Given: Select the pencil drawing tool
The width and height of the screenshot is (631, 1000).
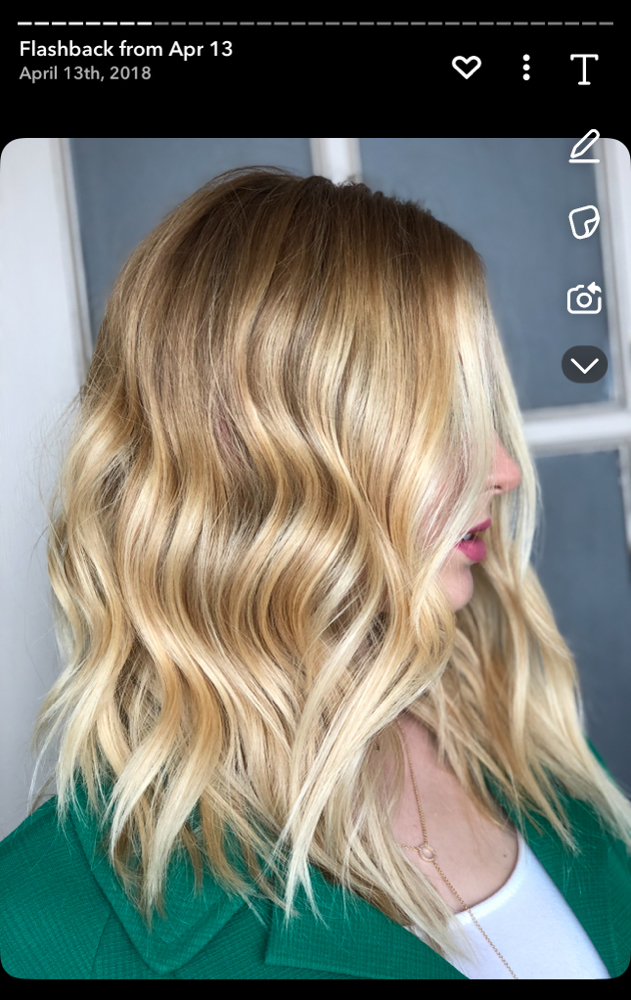Looking at the screenshot, I should coord(584,147).
